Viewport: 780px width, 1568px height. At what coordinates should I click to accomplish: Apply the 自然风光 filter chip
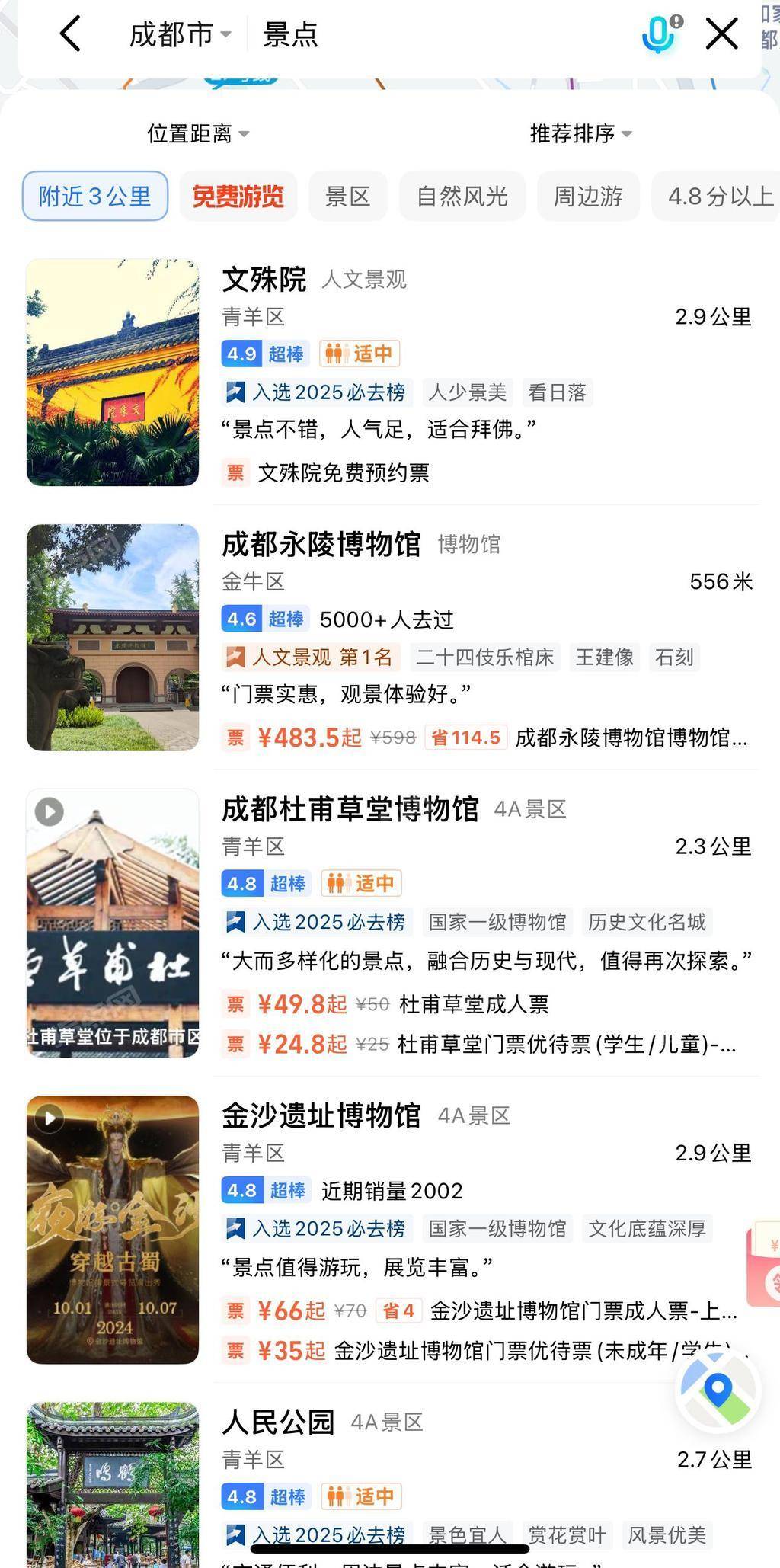tap(462, 197)
